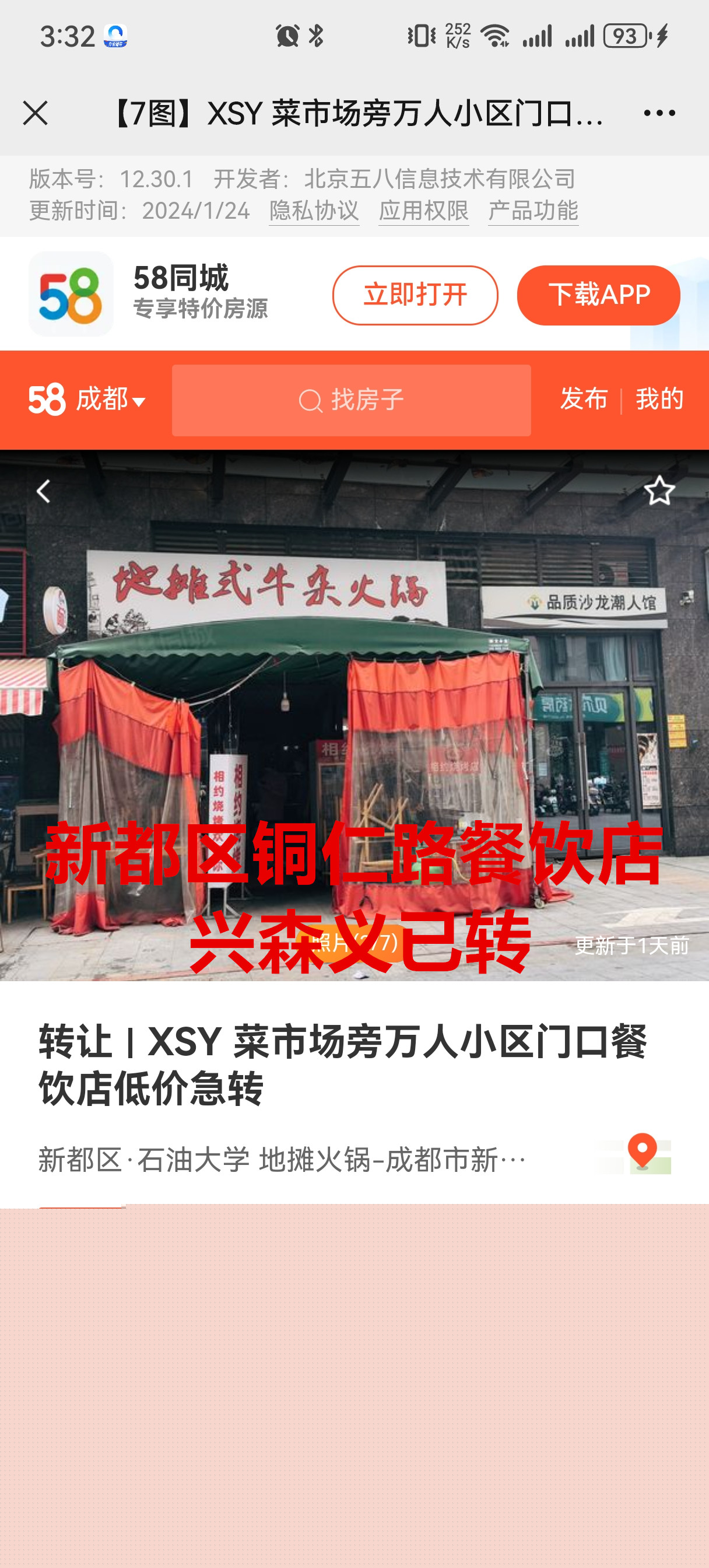View the 应用权限 link
This screenshot has width=709, height=1568.
point(423,211)
